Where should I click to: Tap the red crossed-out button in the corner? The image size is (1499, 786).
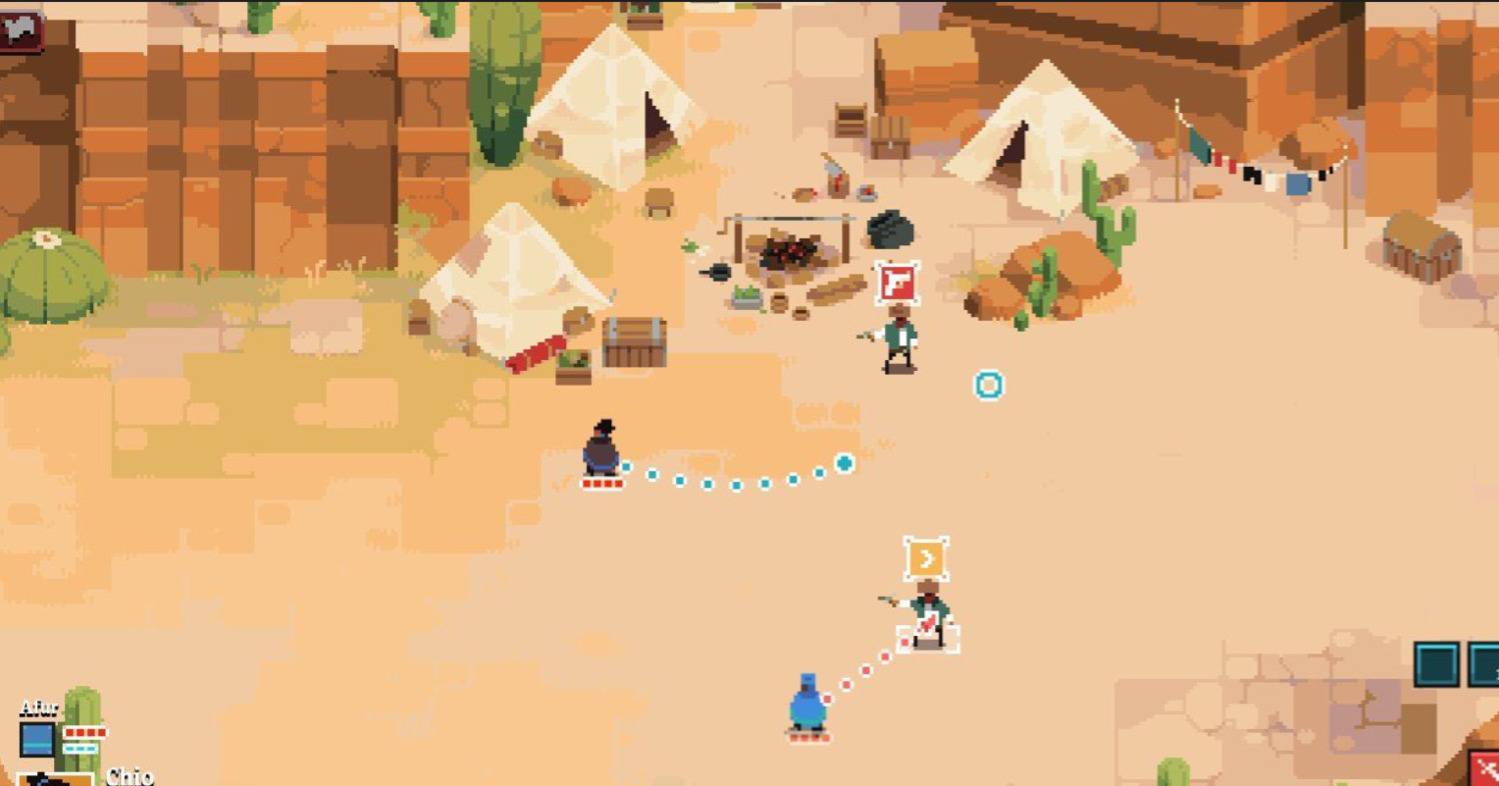tap(1485, 768)
